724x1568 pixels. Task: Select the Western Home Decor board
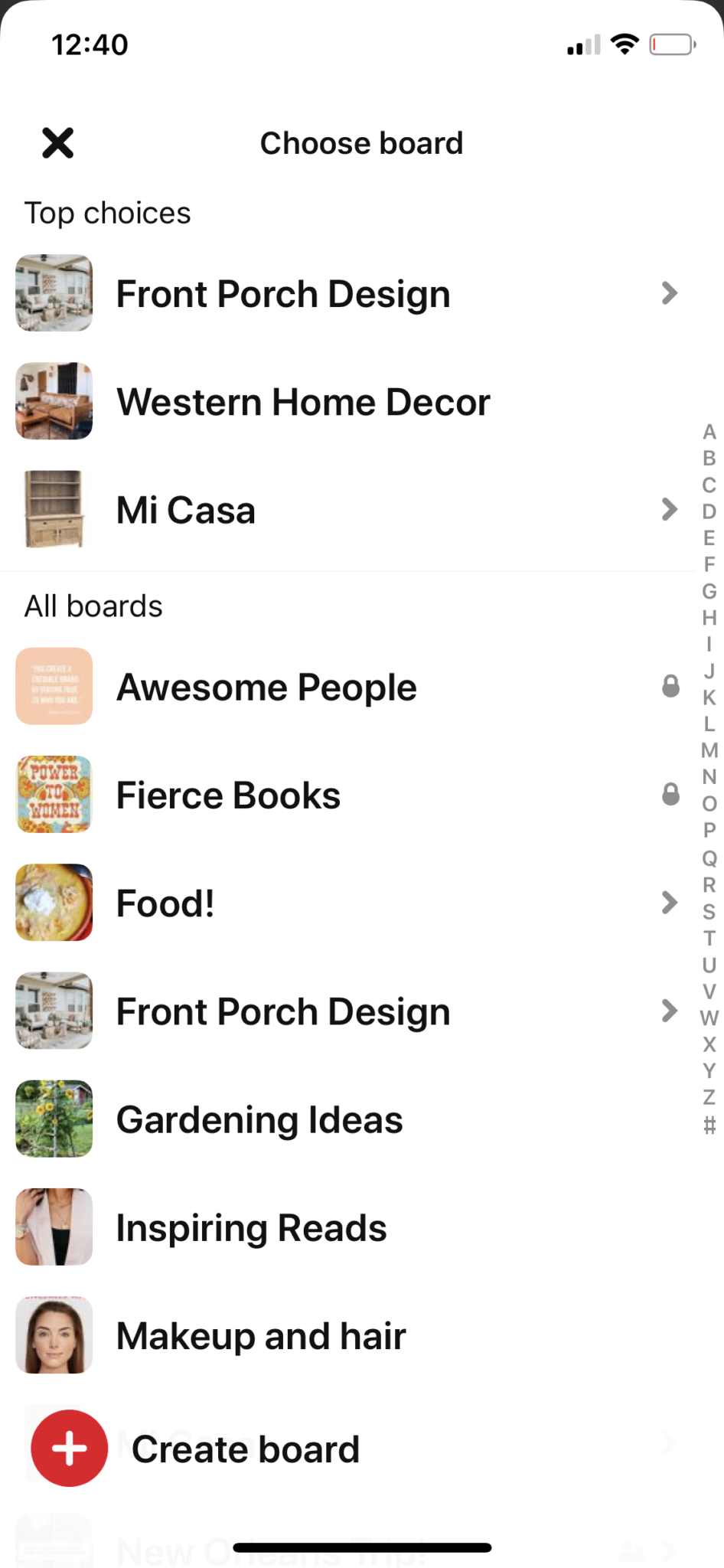point(303,401)
